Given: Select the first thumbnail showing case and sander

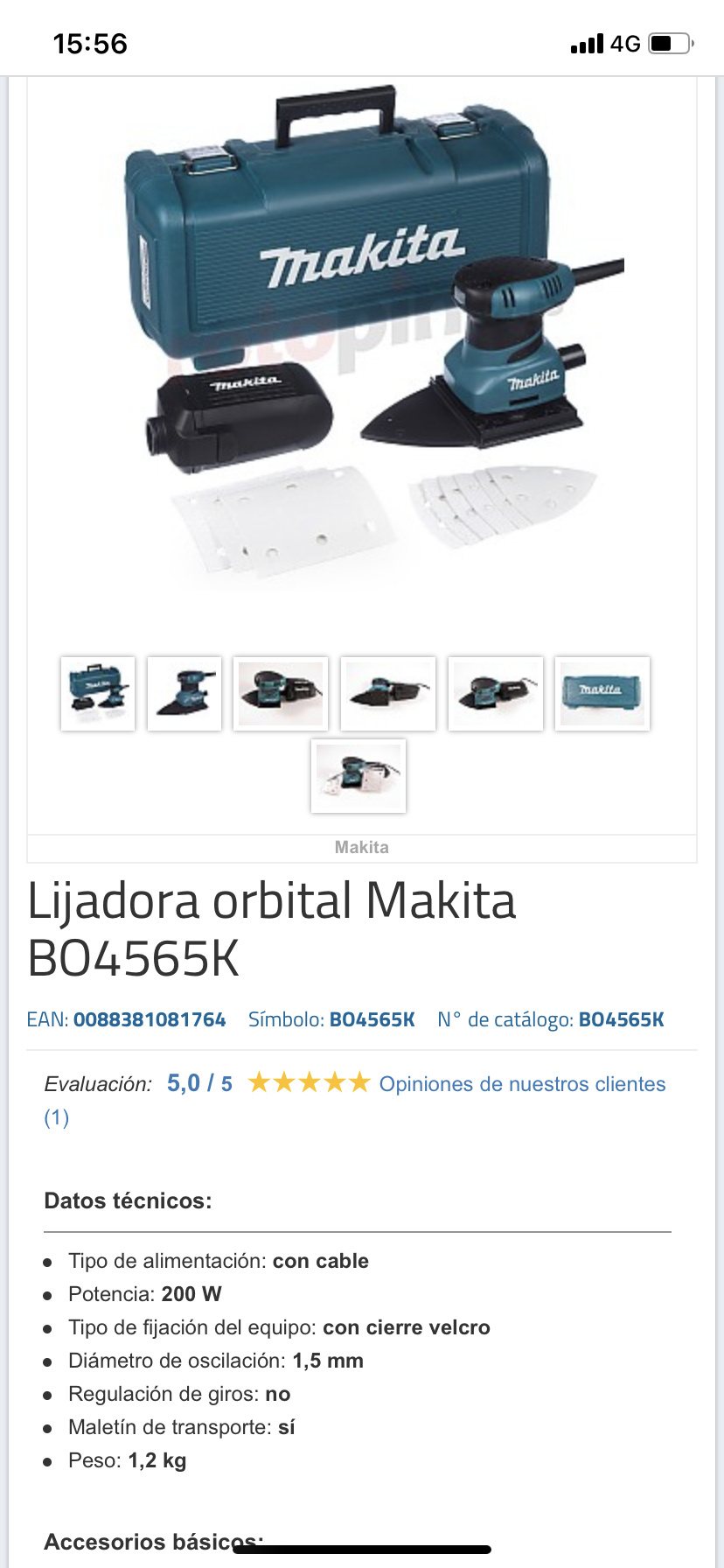Looking at the screenshot, I should [x=98, y=693].
